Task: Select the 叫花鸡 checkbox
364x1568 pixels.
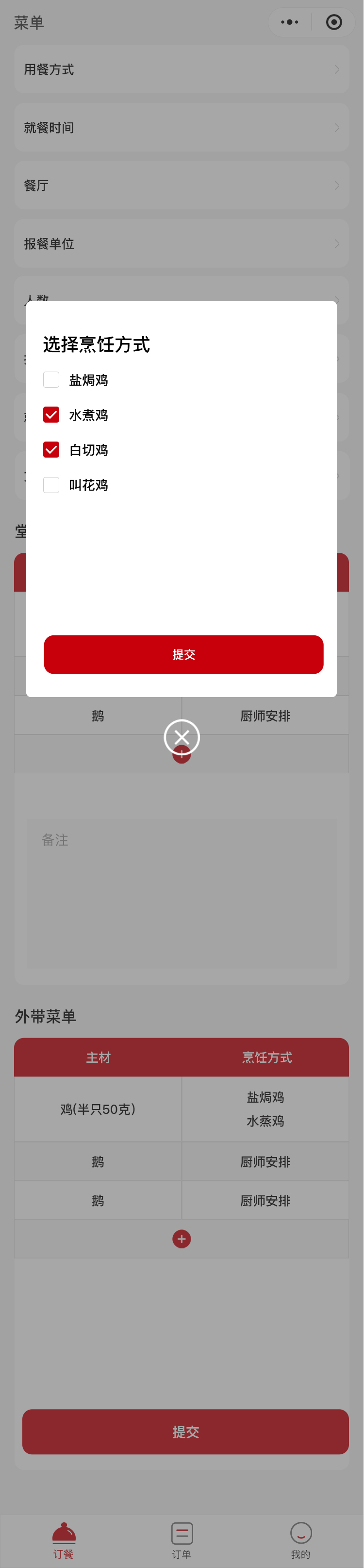Action: [x=51, y=484]
